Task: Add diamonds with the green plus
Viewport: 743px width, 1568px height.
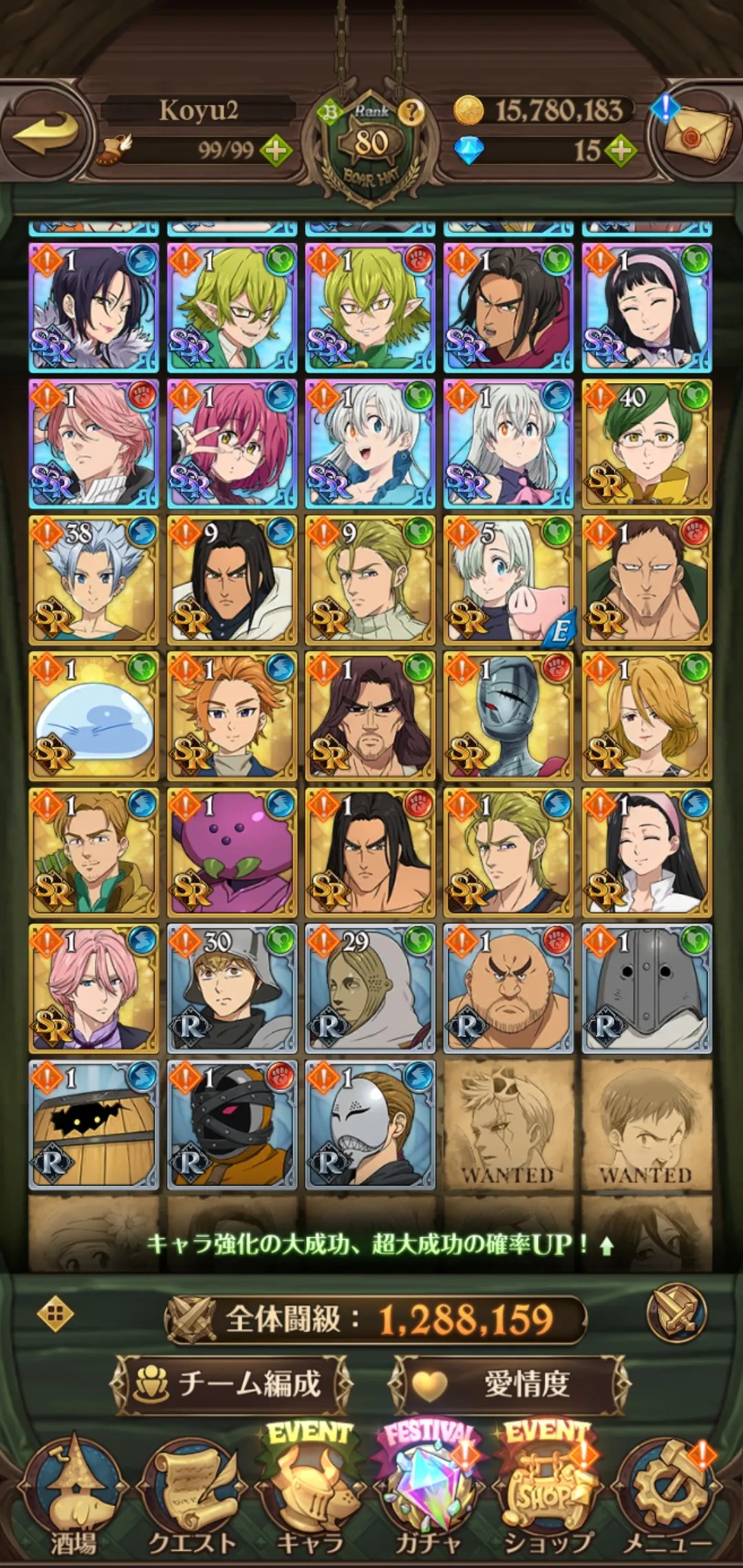Action: coord(621,150)
